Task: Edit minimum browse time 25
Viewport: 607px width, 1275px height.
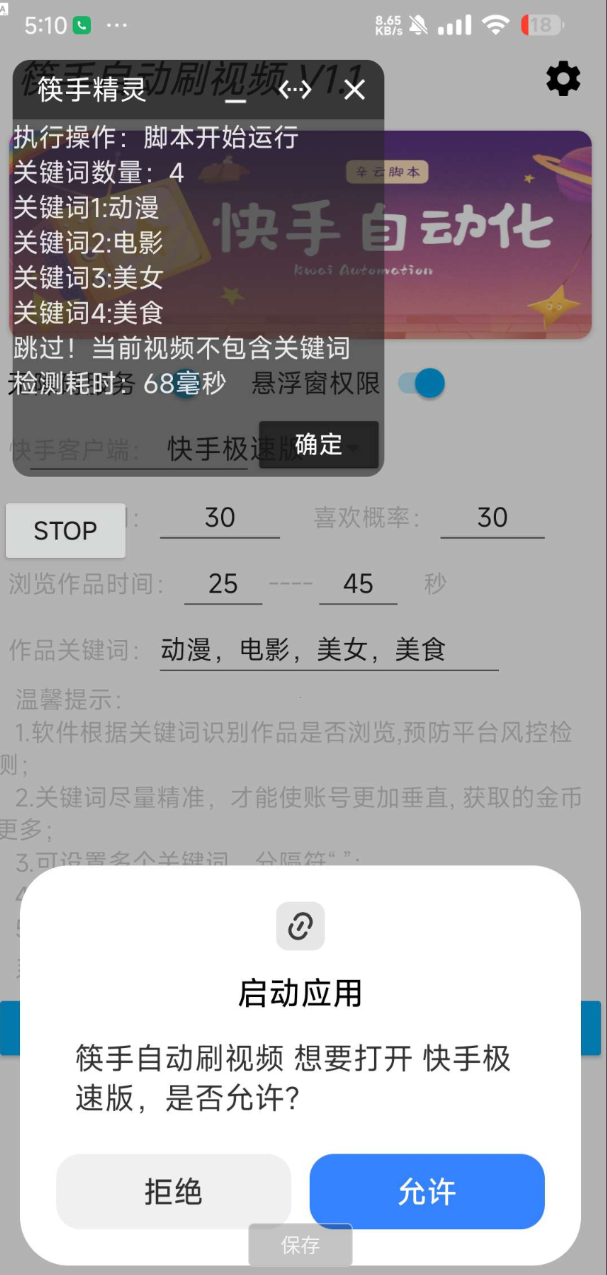Action: [x=223, y=584]
